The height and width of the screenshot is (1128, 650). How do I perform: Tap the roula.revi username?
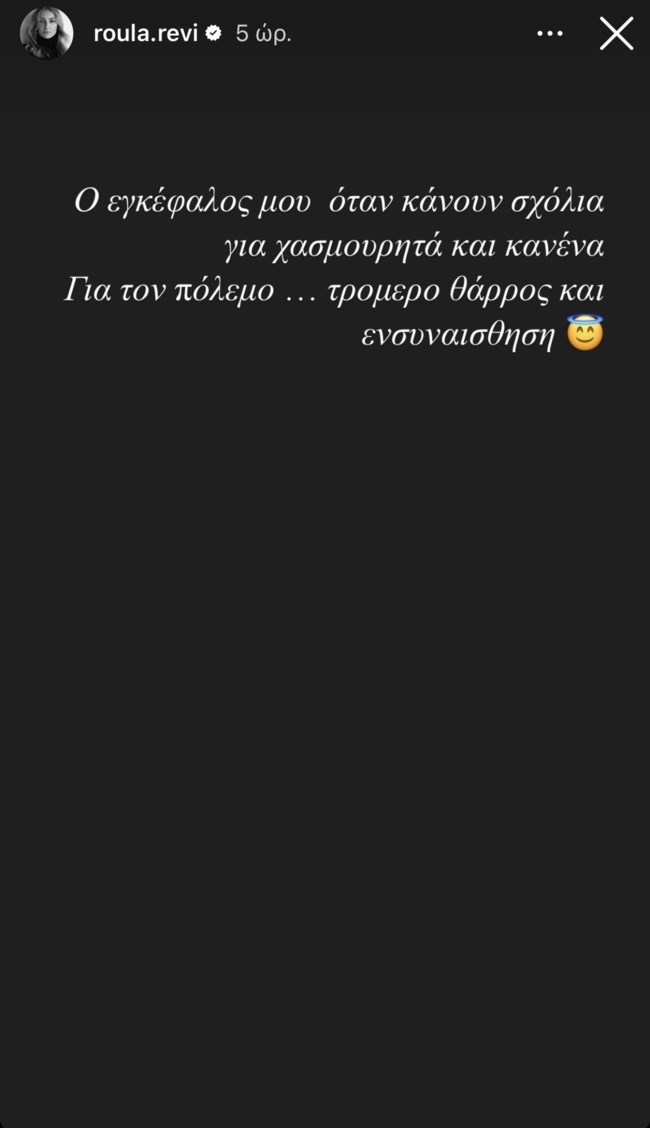pos(146,34)
